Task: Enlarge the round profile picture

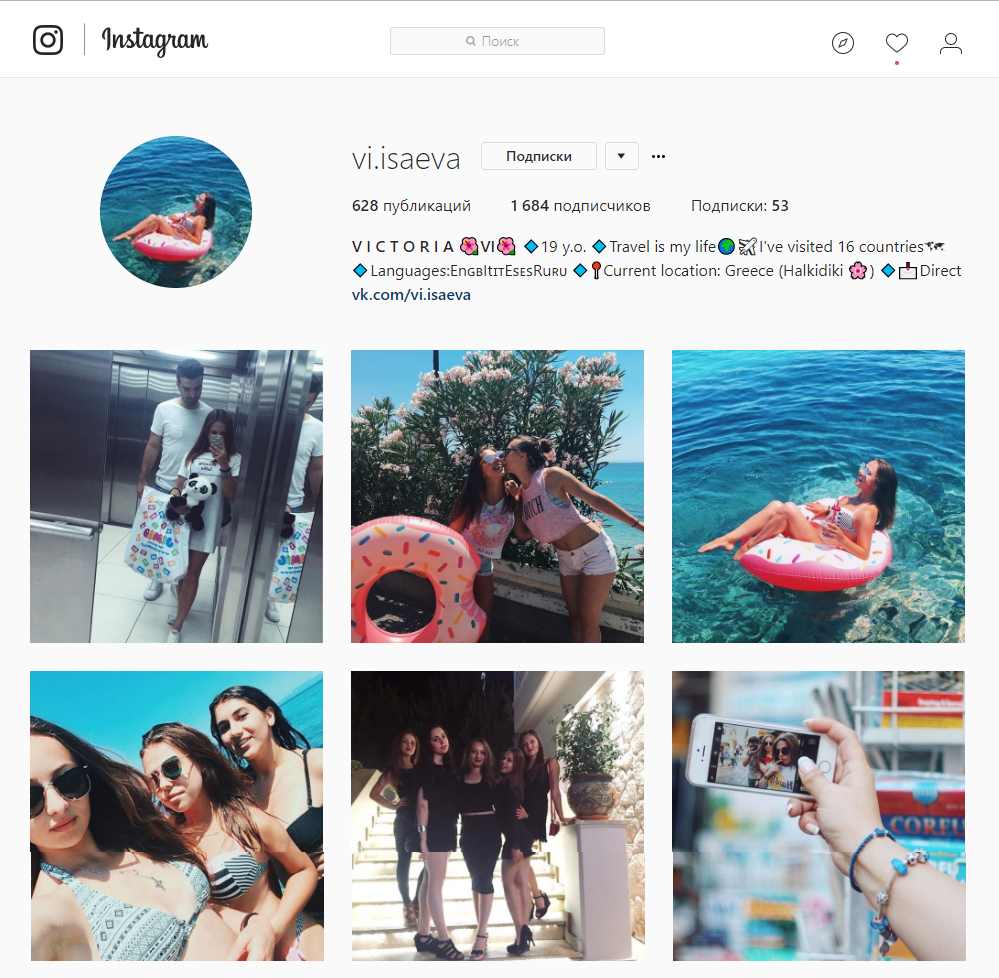Action: (x=176, y=212)
